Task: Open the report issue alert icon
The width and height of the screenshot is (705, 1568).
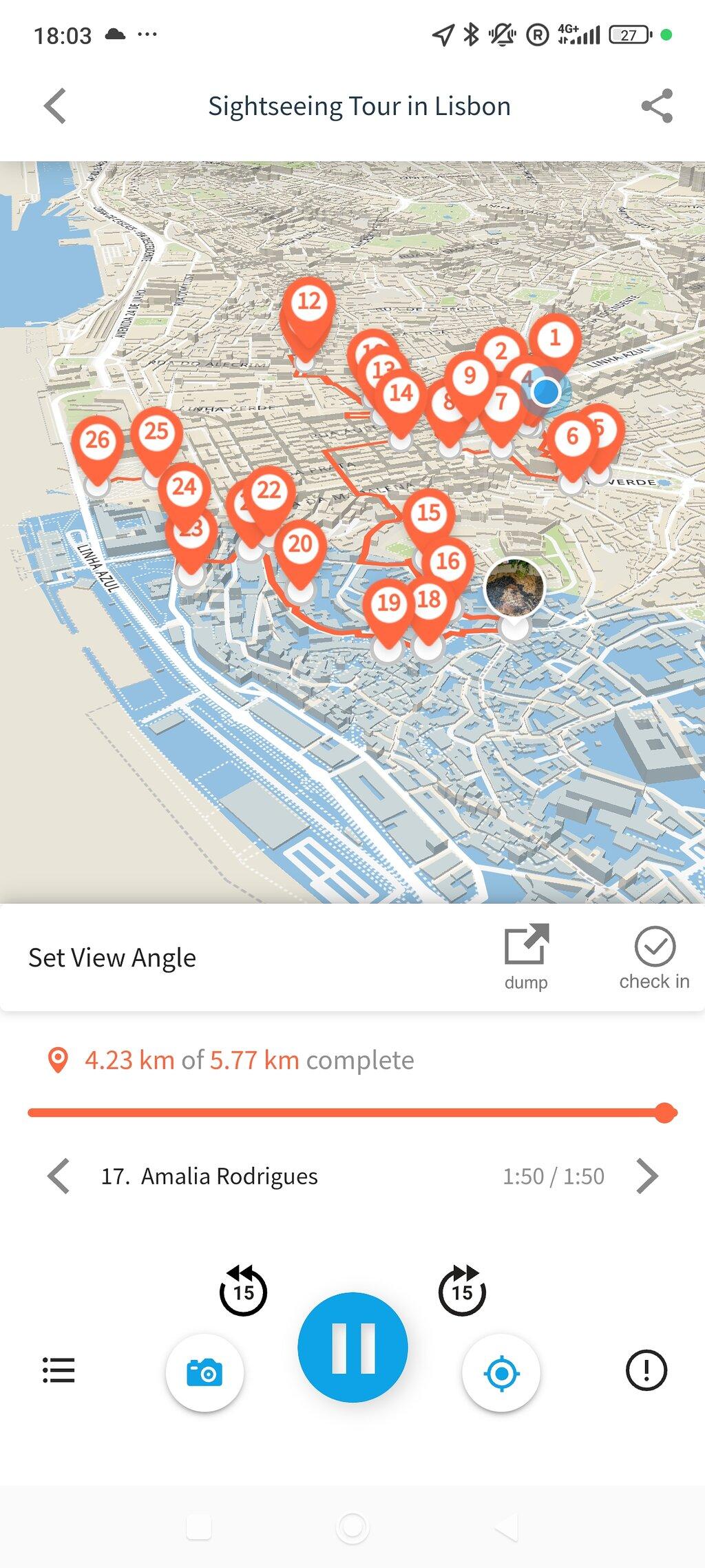Action: 646,1370
